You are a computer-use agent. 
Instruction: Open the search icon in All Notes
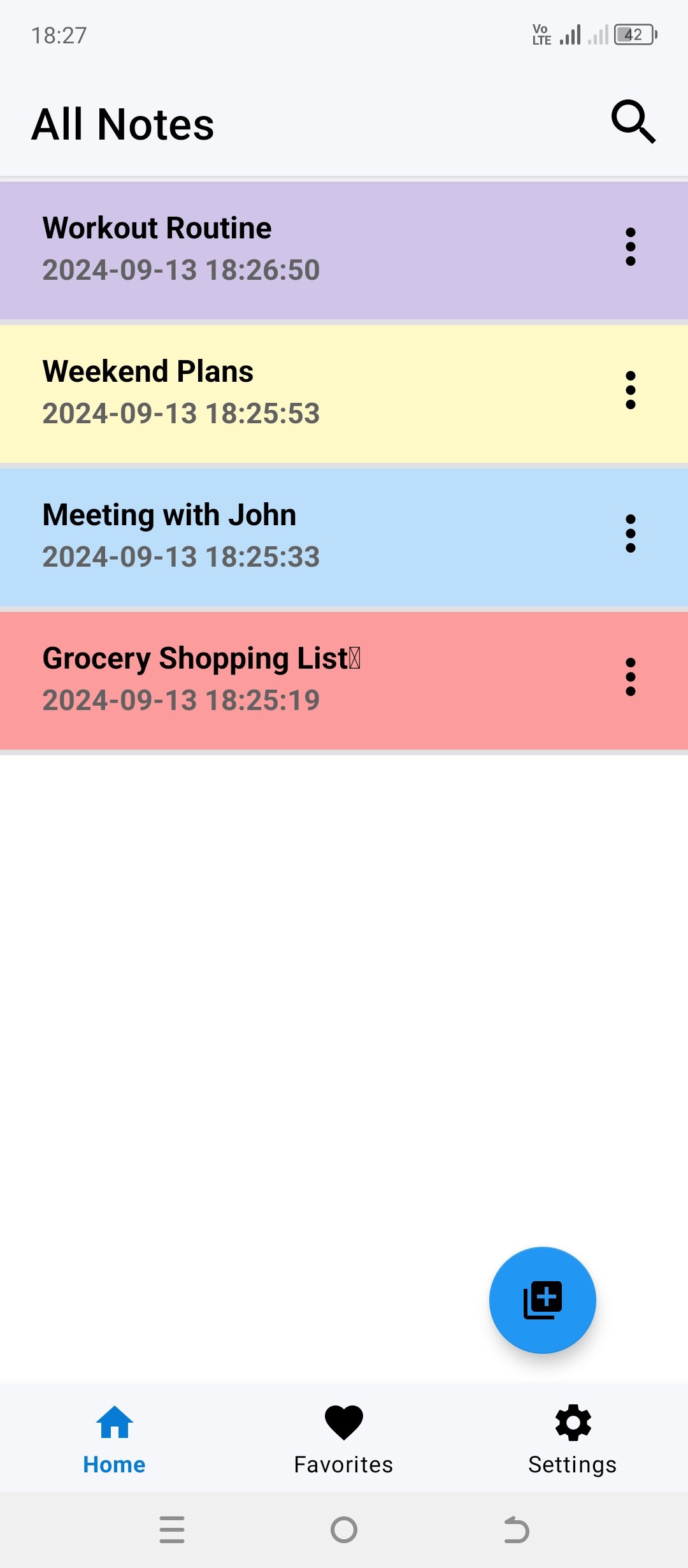[633, 122]
